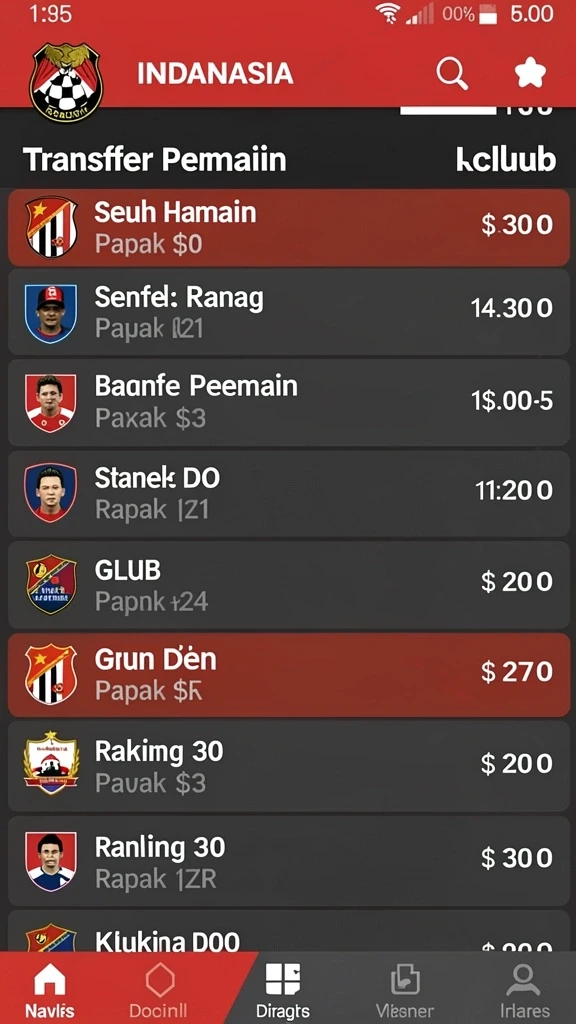Viewport: 576px width, 1024px height.
Task: Select the Rakimg 30 entry
Action: click(289, 767)
